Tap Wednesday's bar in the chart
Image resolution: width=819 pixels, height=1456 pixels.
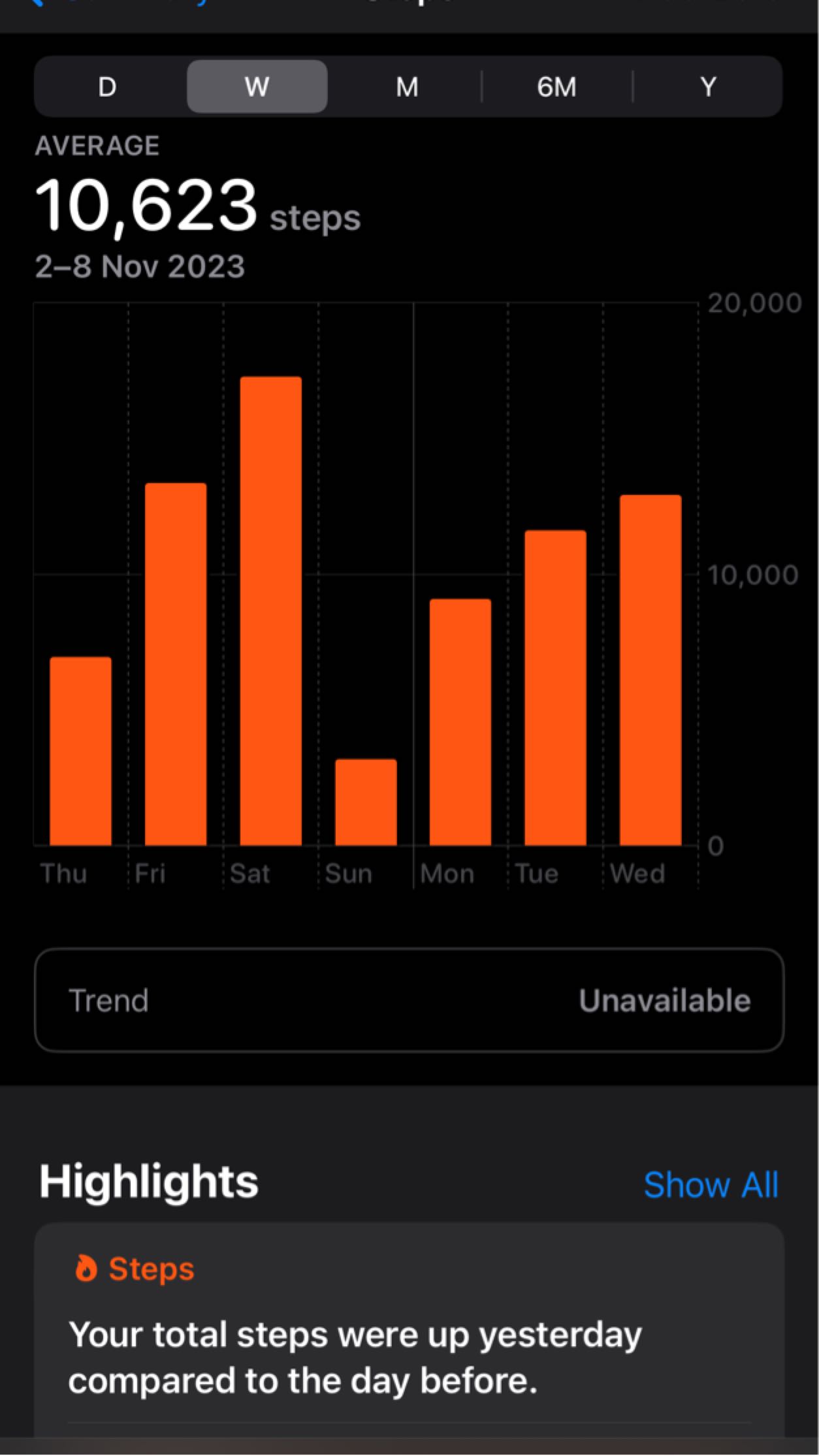click(x=650, y=671)
